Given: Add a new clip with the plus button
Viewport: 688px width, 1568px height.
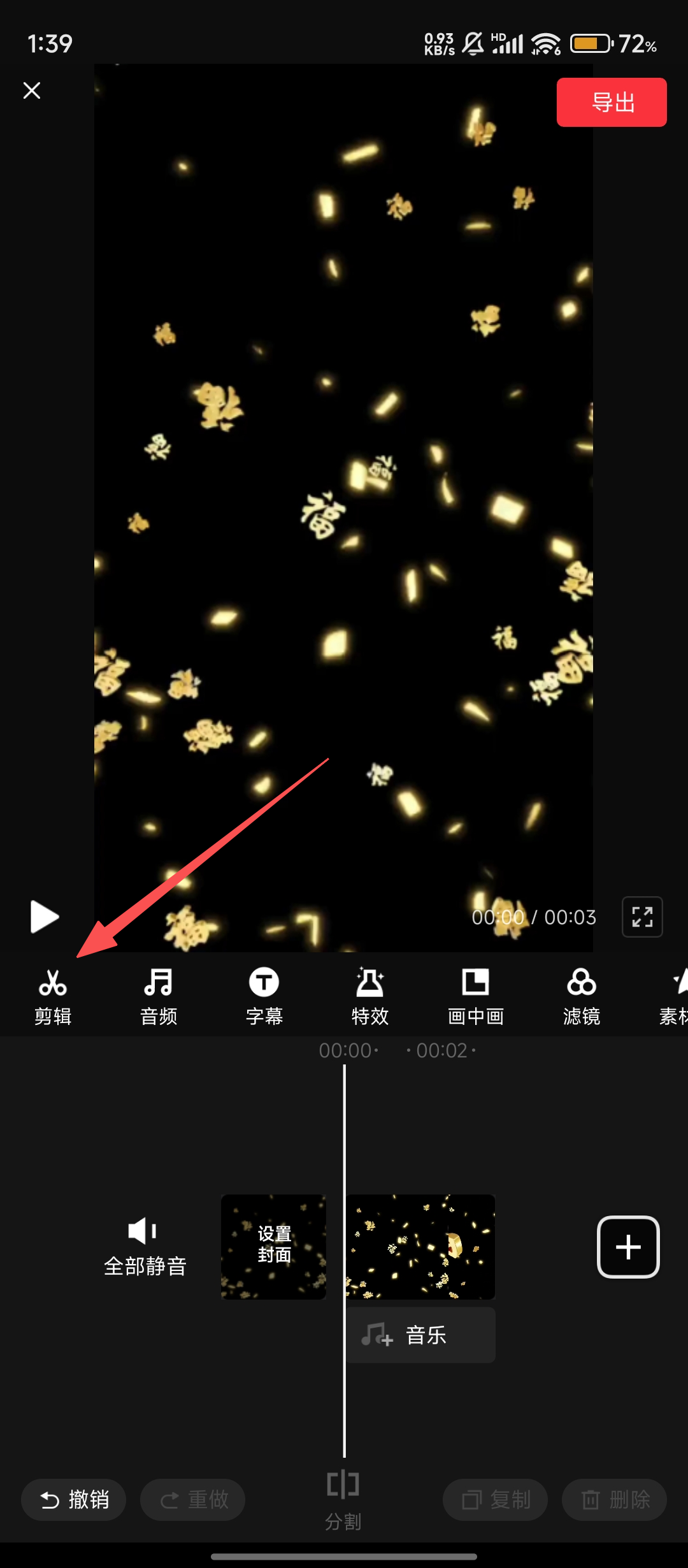Looking at the screenshot, I should pyautogui.click(x=628, y=1247).
